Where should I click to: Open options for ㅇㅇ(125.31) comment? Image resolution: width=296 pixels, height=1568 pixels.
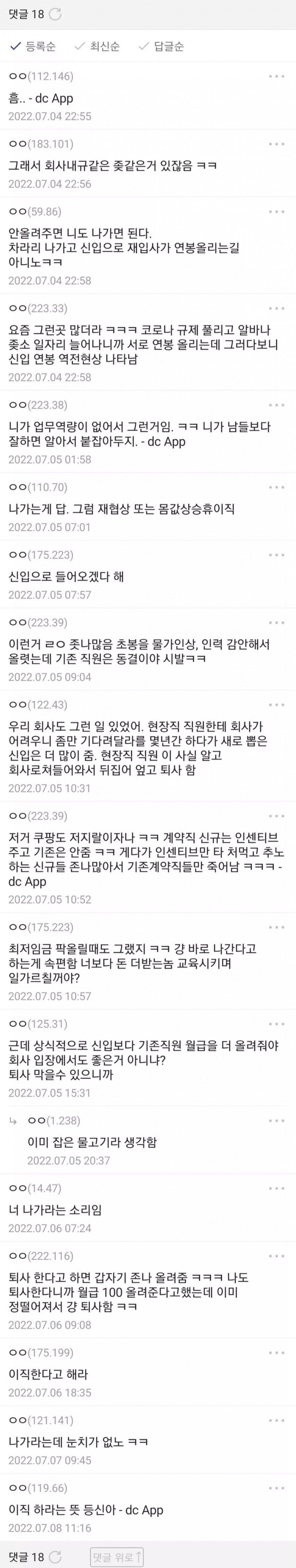(x=277, y=1024)
